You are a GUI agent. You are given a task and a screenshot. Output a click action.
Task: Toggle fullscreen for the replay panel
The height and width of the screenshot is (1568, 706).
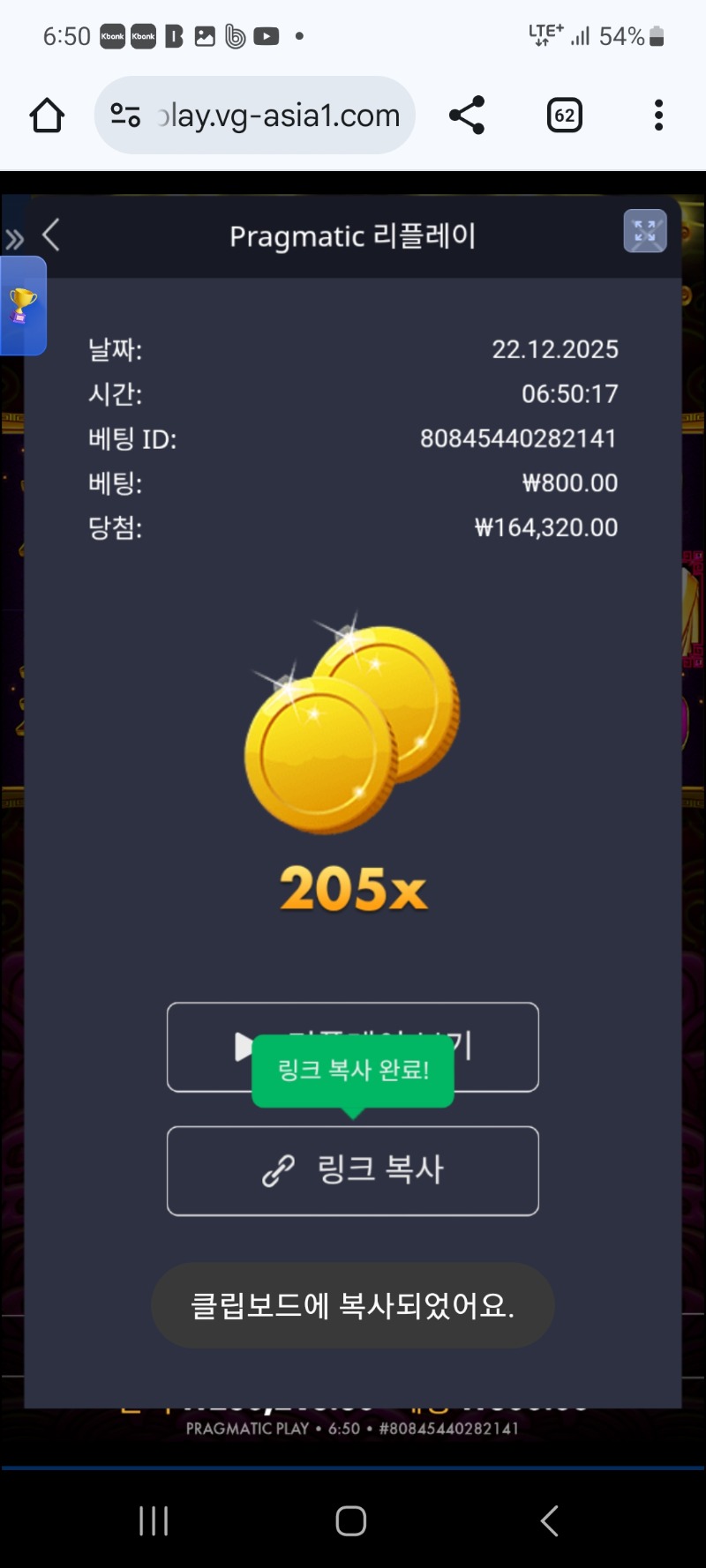(645, 232)
